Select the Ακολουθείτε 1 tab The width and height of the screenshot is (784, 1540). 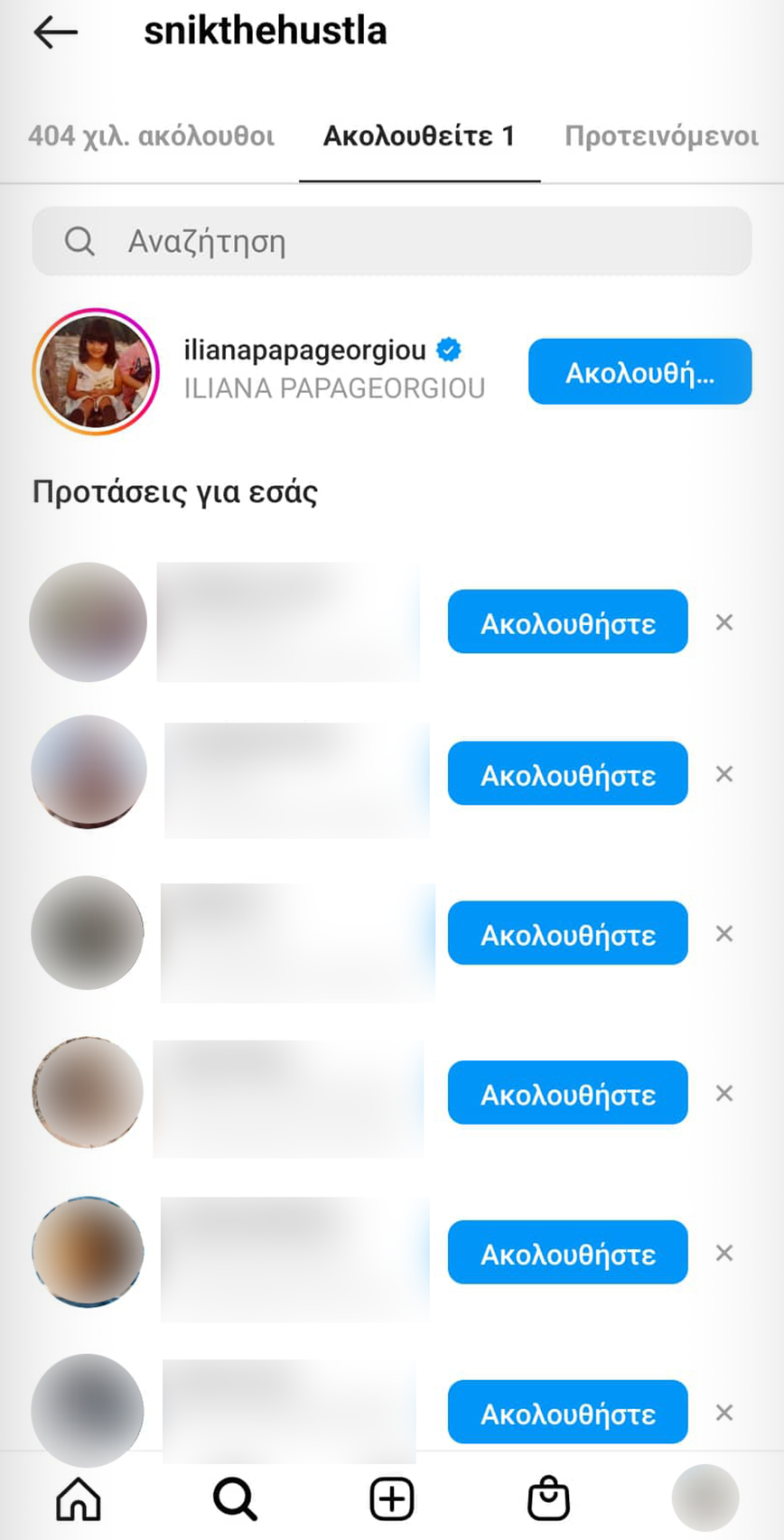click(419, 136)
